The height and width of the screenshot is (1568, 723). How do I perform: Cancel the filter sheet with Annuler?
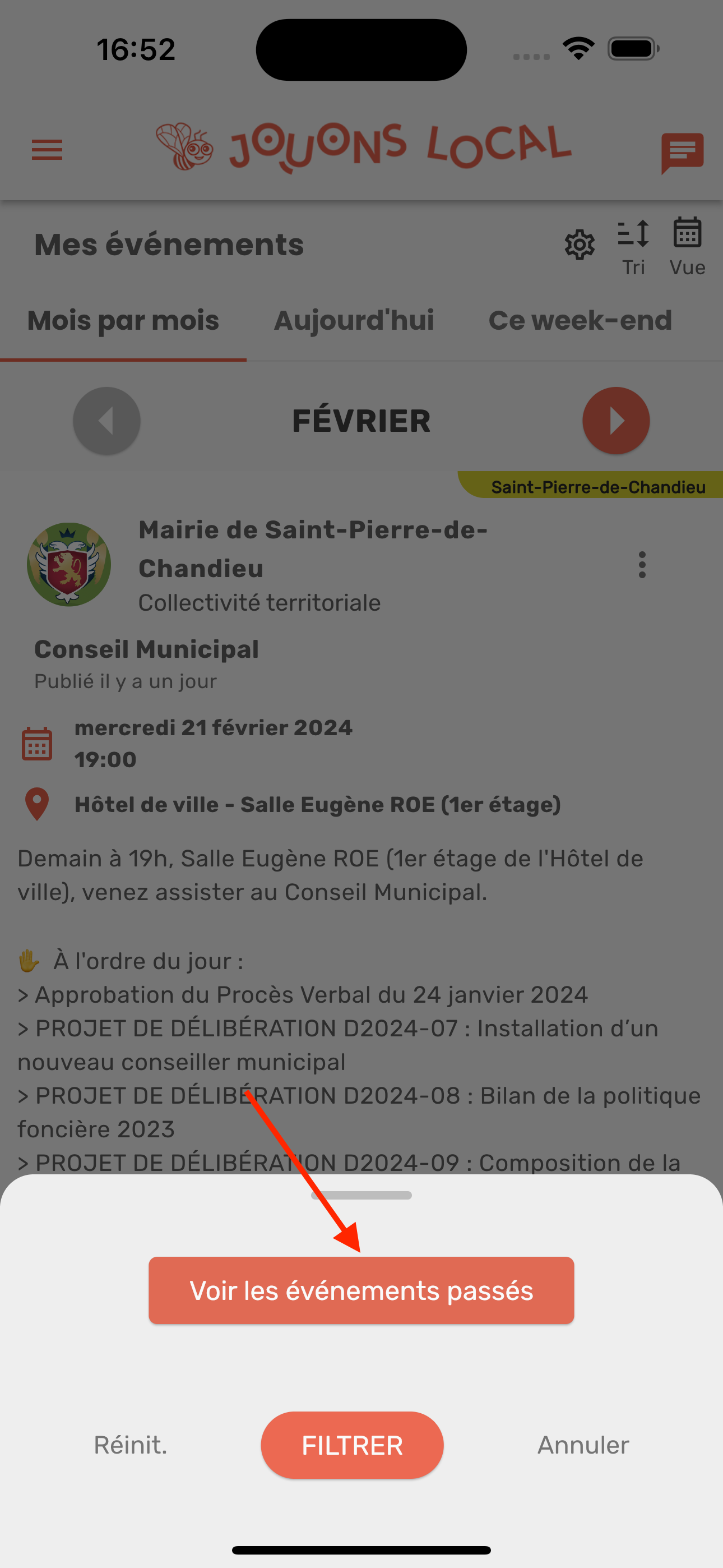coord(582,1445)
